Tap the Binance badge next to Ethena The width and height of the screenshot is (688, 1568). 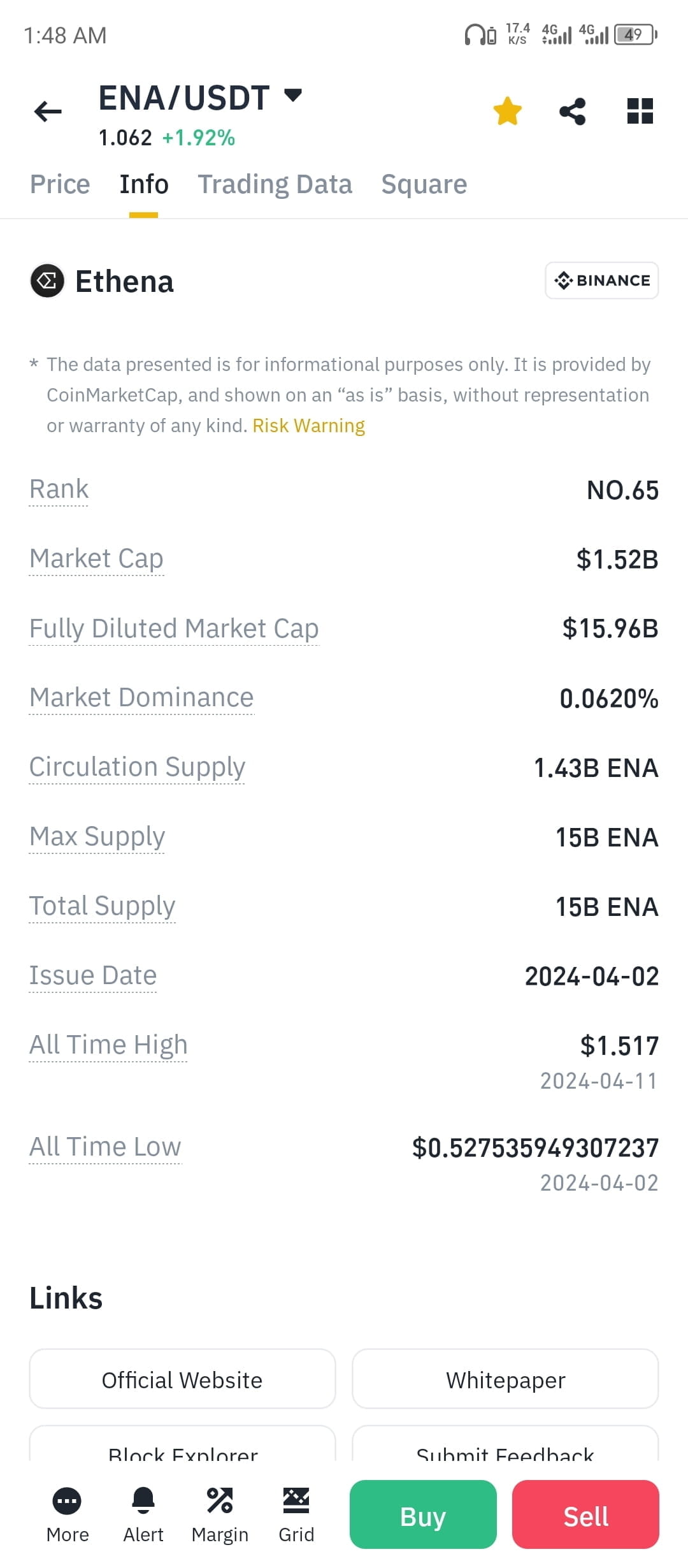601,280
